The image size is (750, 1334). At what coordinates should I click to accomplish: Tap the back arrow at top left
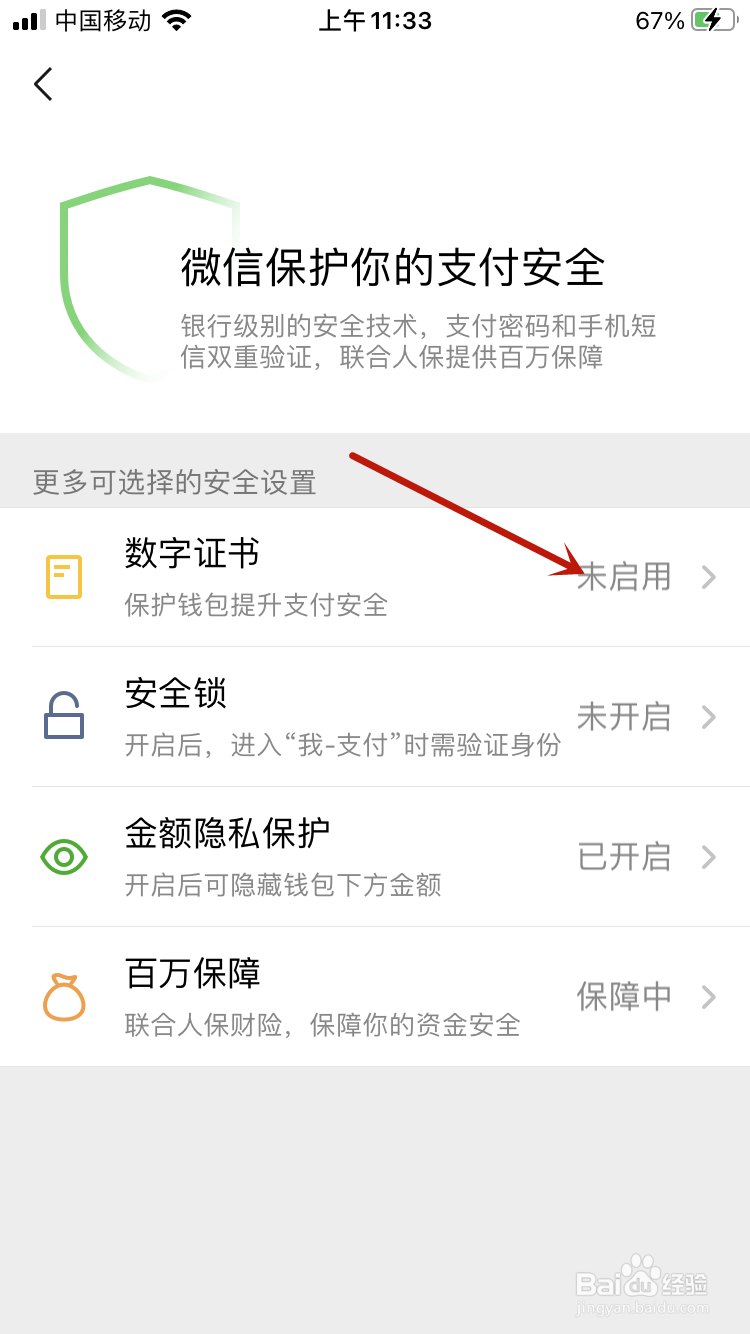(x=42, y=84)
